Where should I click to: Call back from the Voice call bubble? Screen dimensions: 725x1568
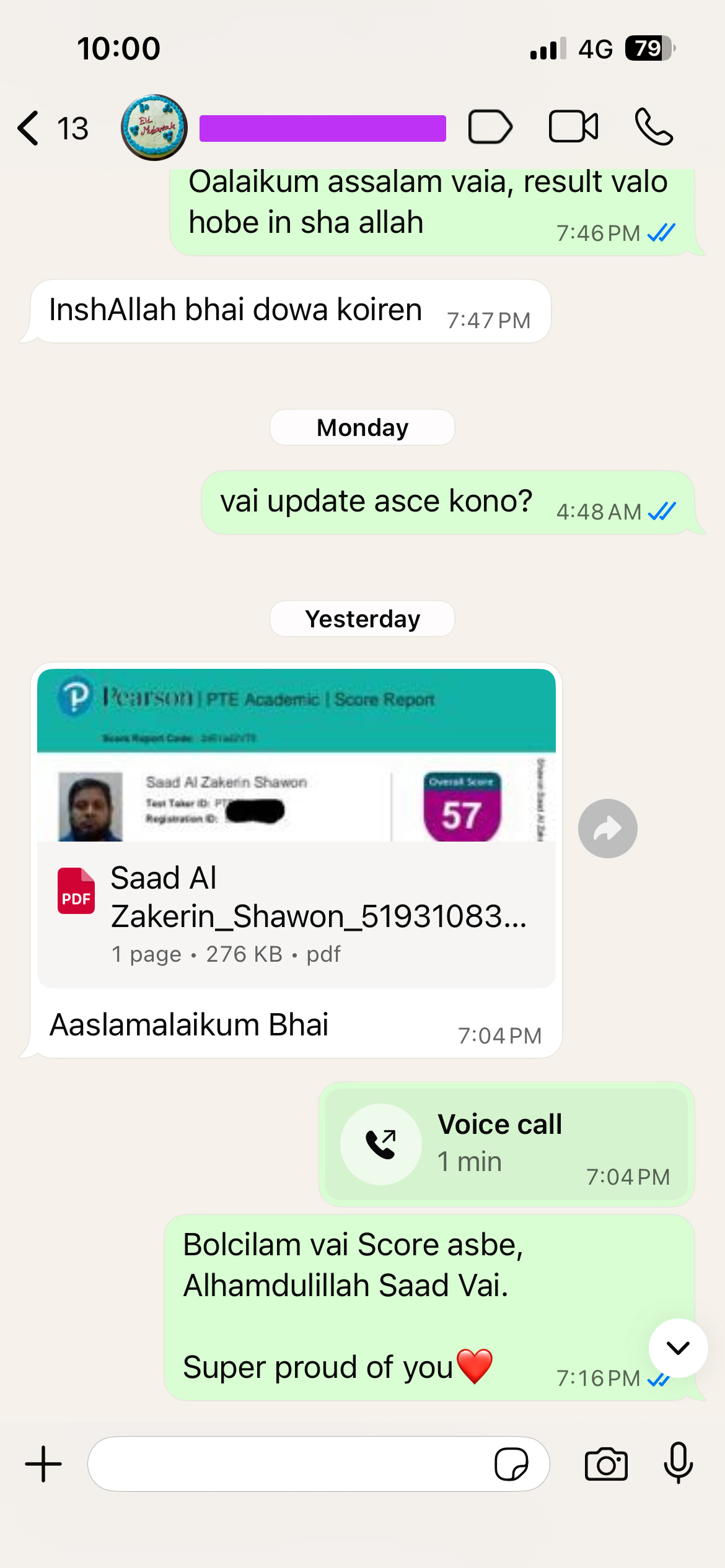click(381, 1144)
